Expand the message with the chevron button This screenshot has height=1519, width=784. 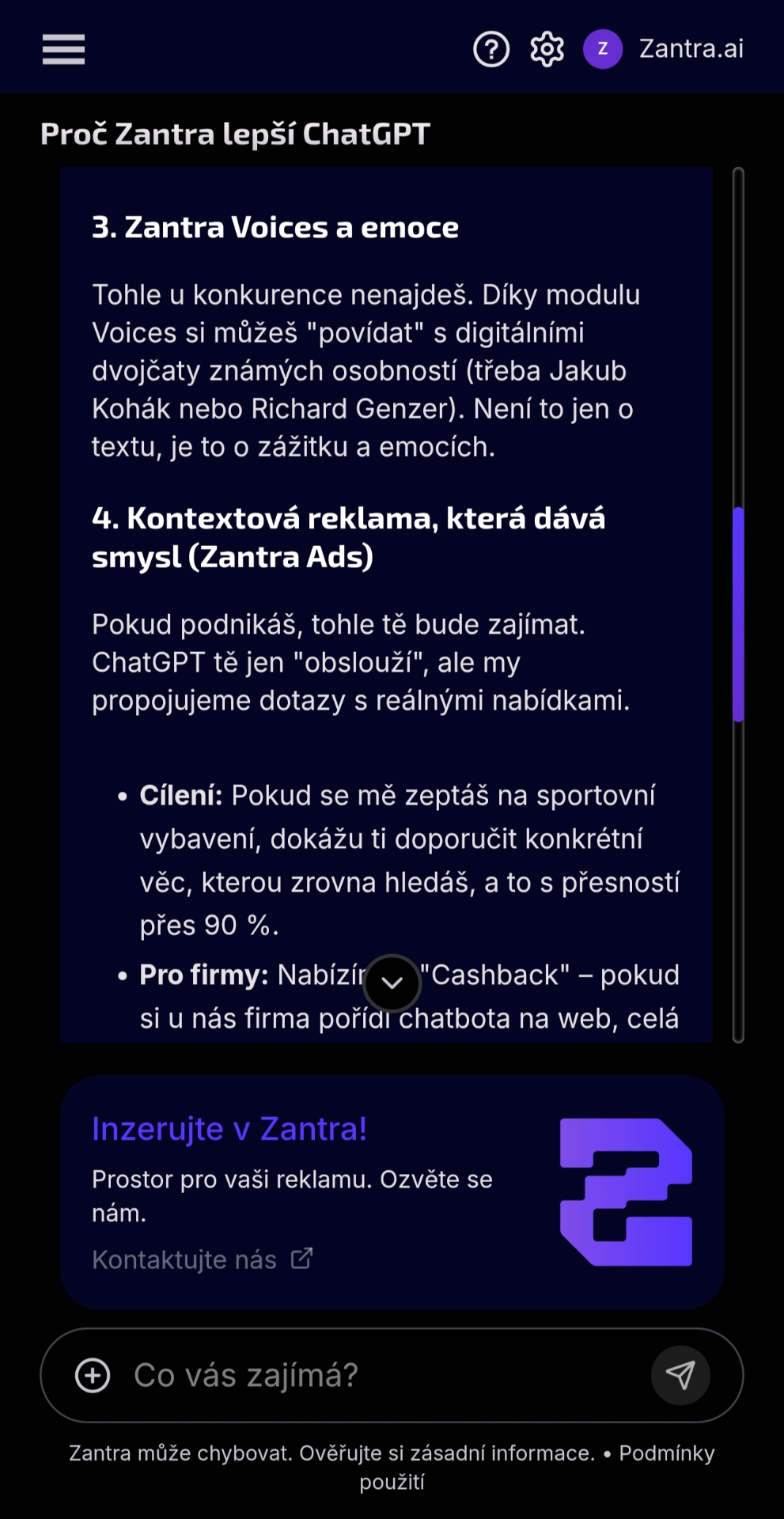[392, 983]
